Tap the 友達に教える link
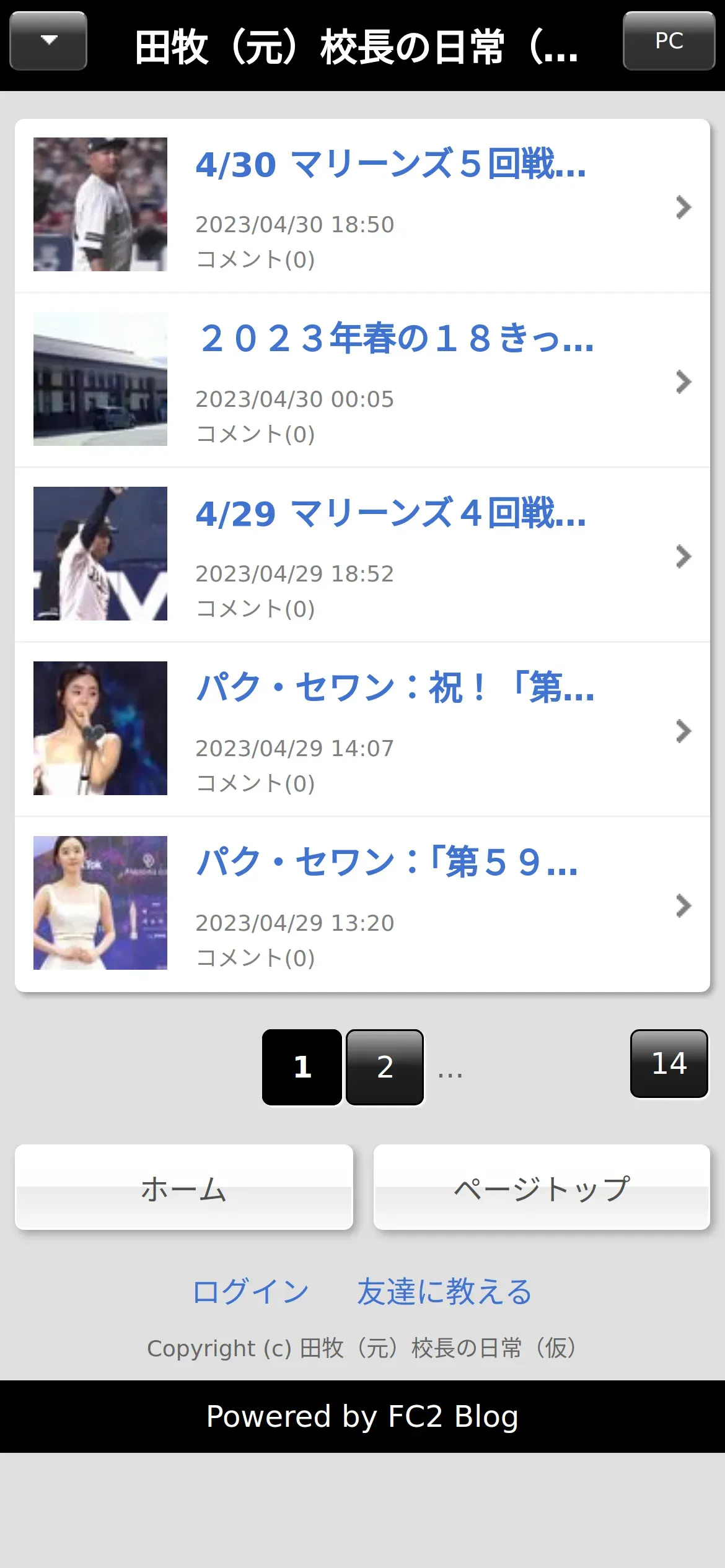 pos(444,1292)
